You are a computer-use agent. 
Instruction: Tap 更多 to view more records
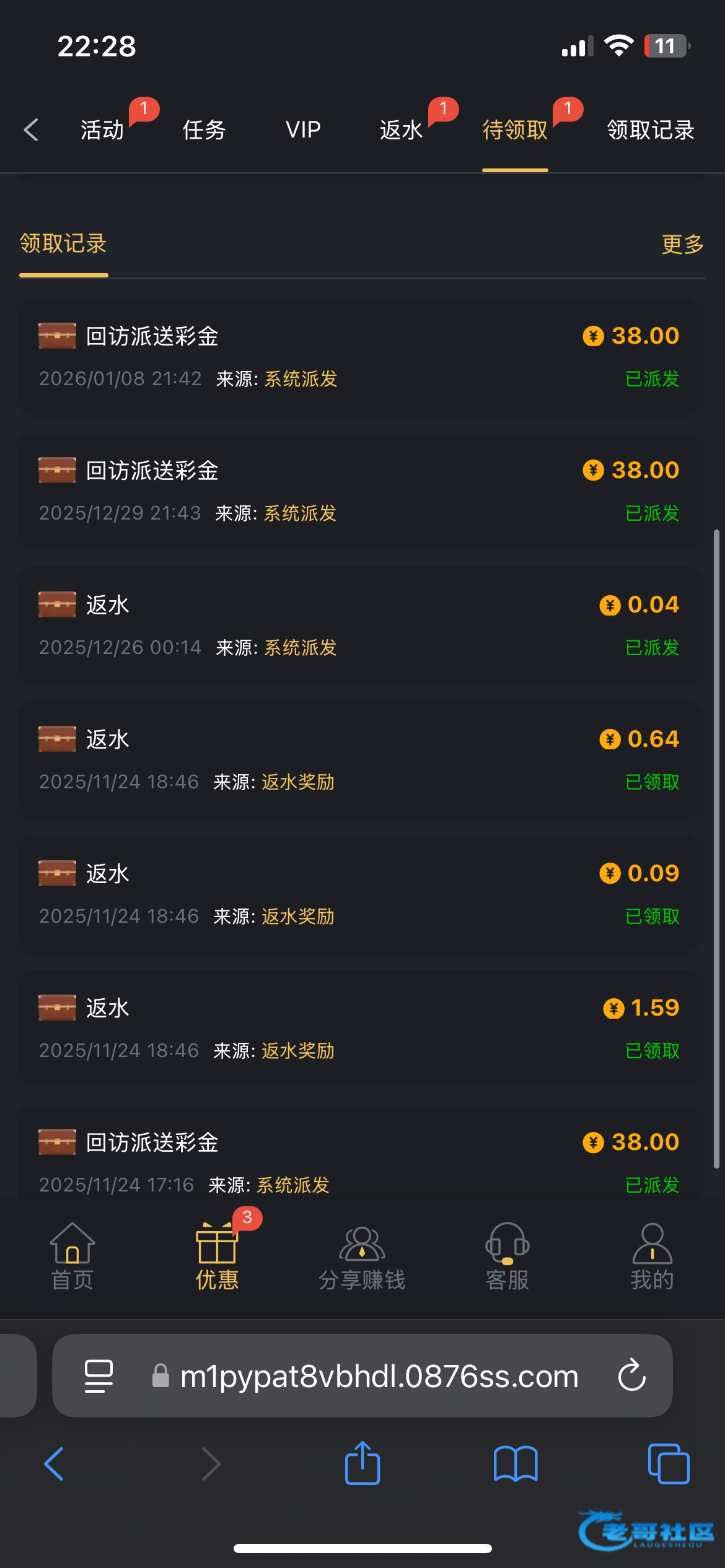coord(682,245)
